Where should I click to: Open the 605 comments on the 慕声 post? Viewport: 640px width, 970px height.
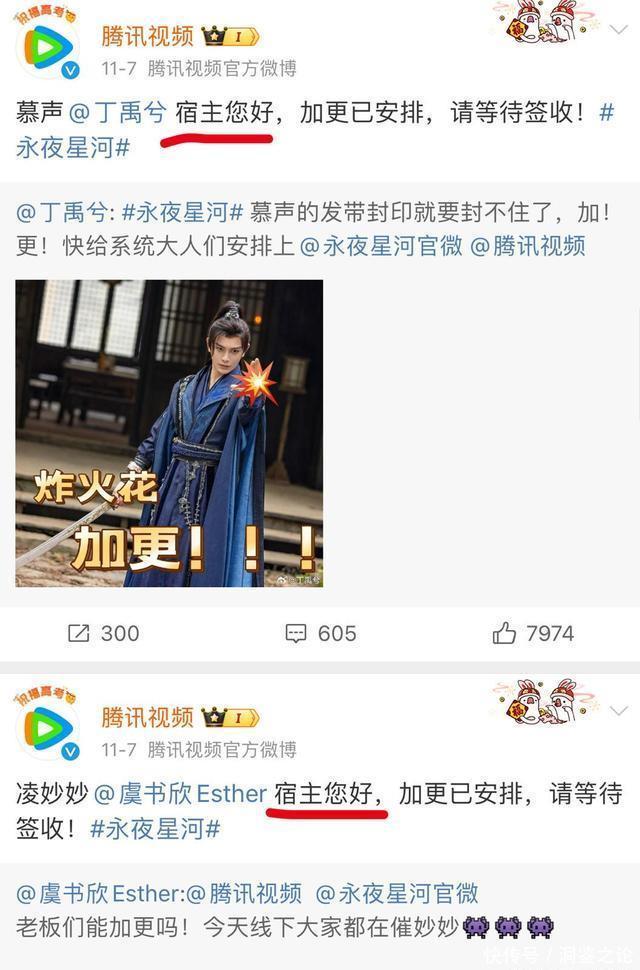[x=320, y=633]
